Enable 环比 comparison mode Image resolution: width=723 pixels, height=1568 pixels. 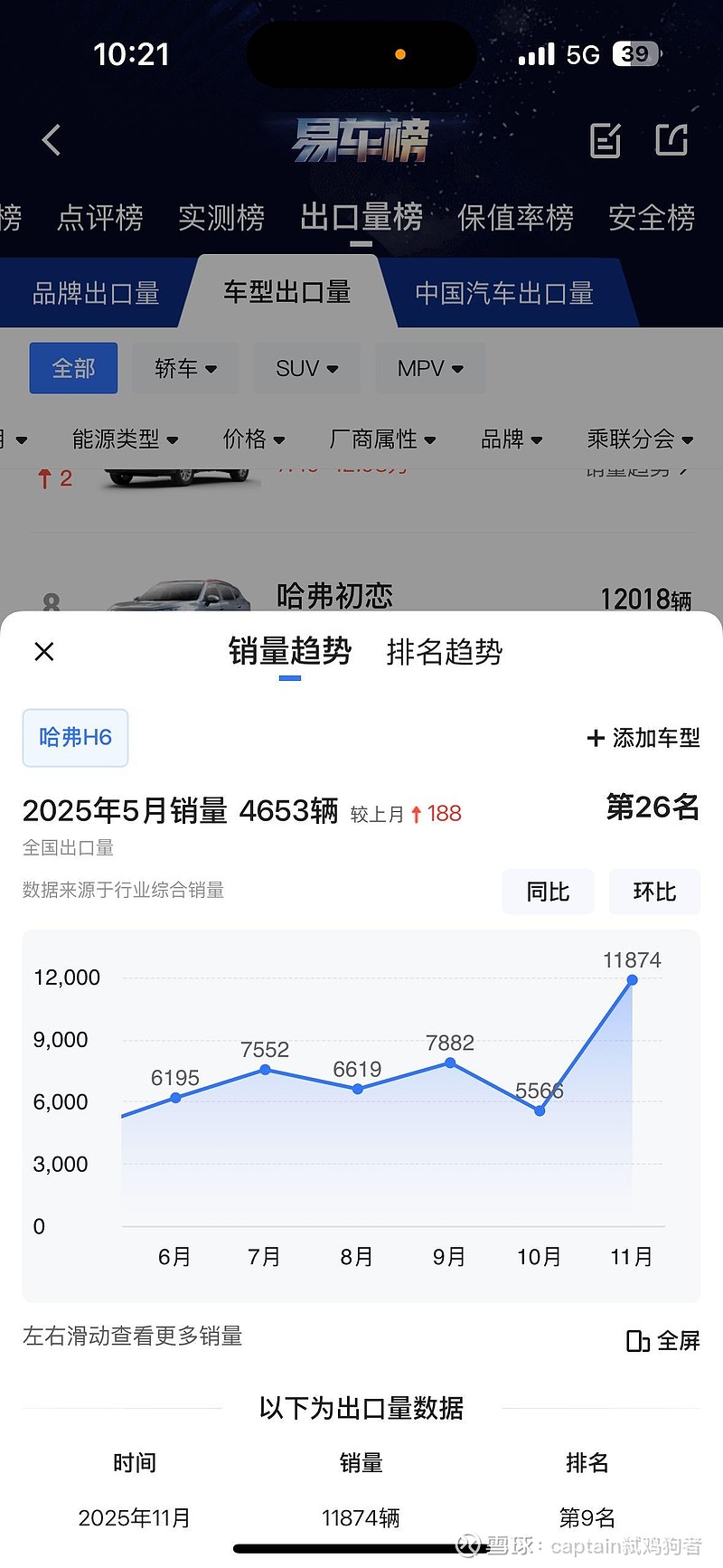(654, 892)
